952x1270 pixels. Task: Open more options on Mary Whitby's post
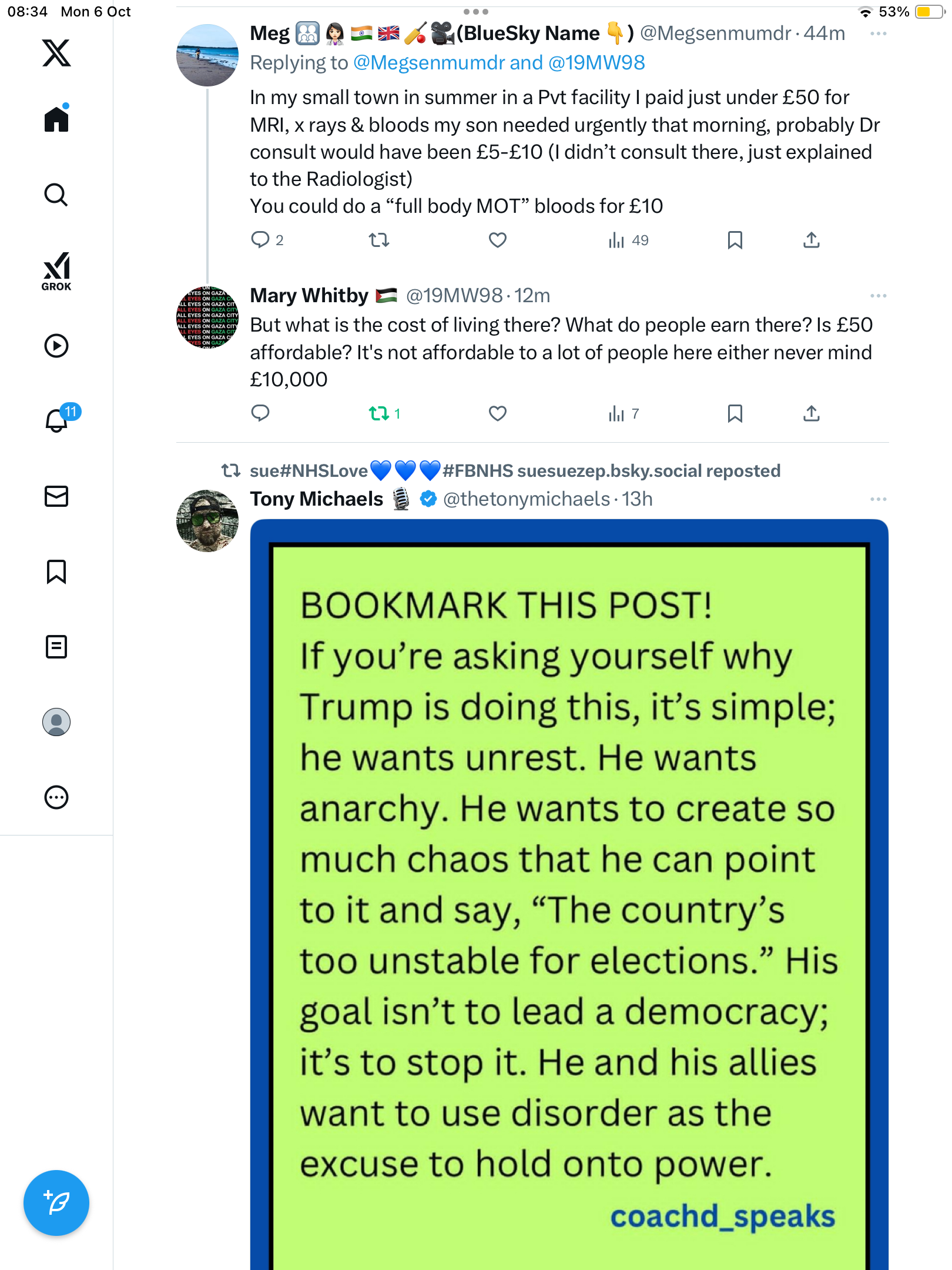pos(878,296)
